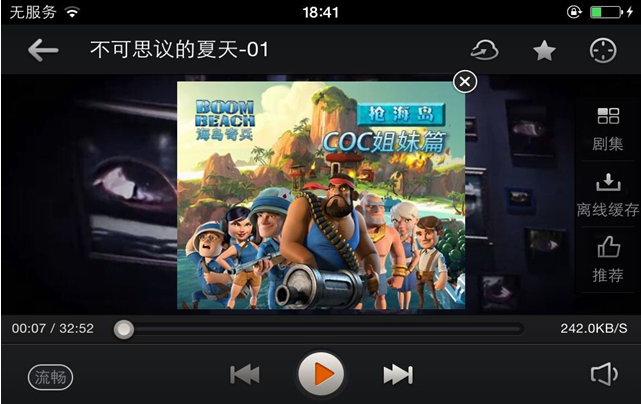Tap 离线缓存 to cache video offline

(x=607, y=195)
